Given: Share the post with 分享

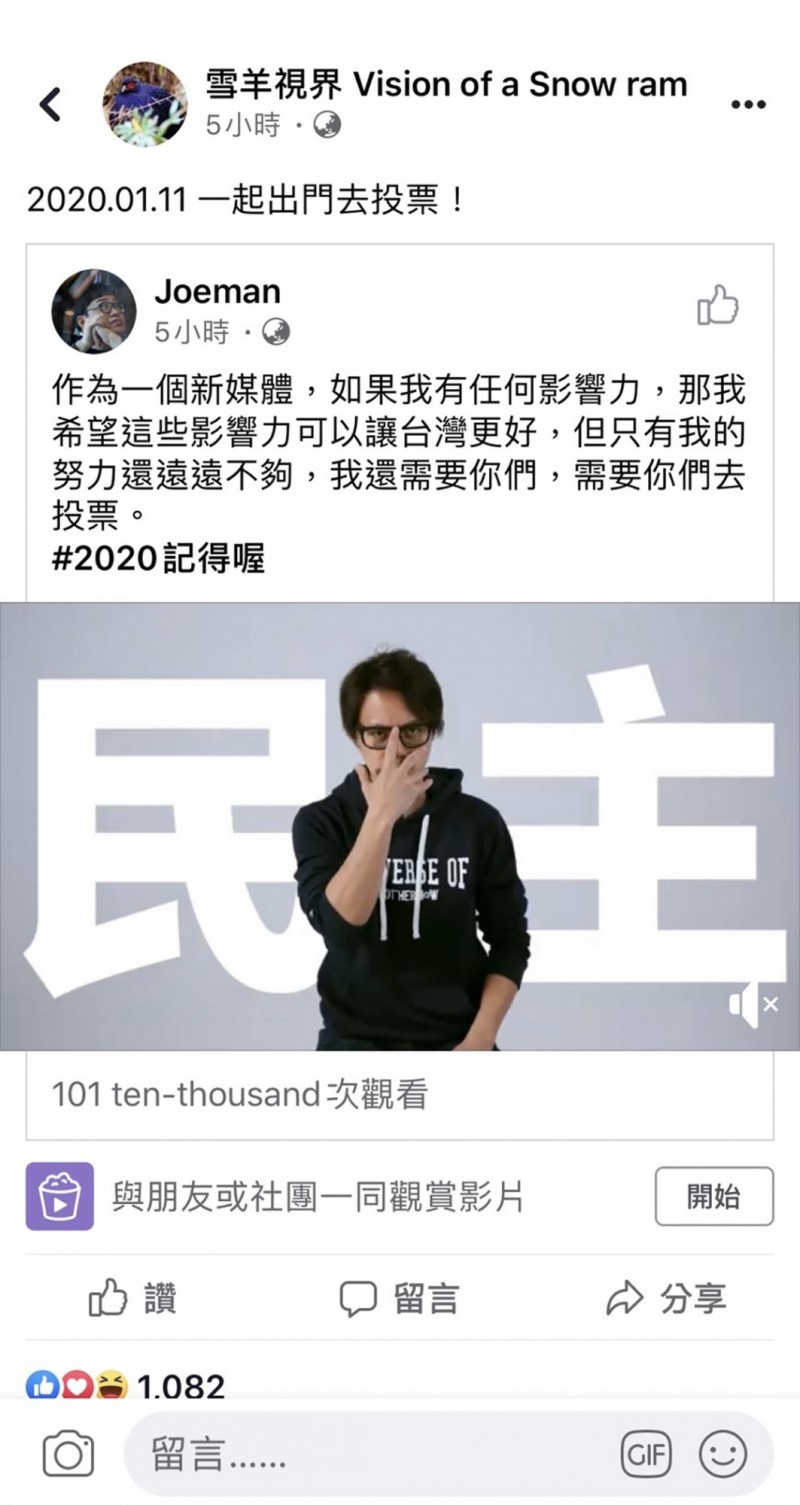Looking at the screenshot, I should pyautogui.click(x=666, y=1298).
